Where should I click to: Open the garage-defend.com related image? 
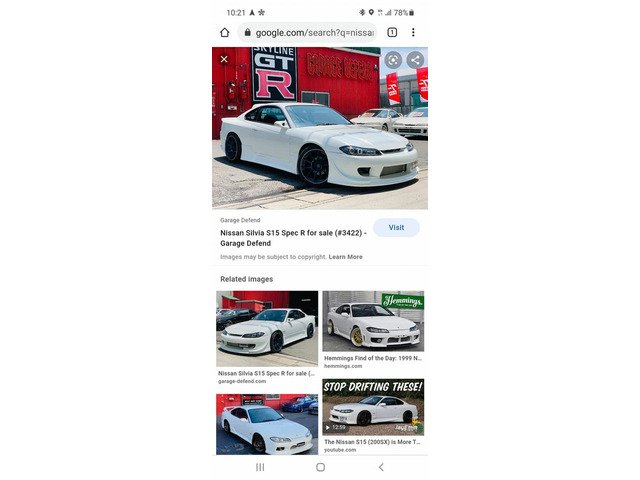[267, 329]
